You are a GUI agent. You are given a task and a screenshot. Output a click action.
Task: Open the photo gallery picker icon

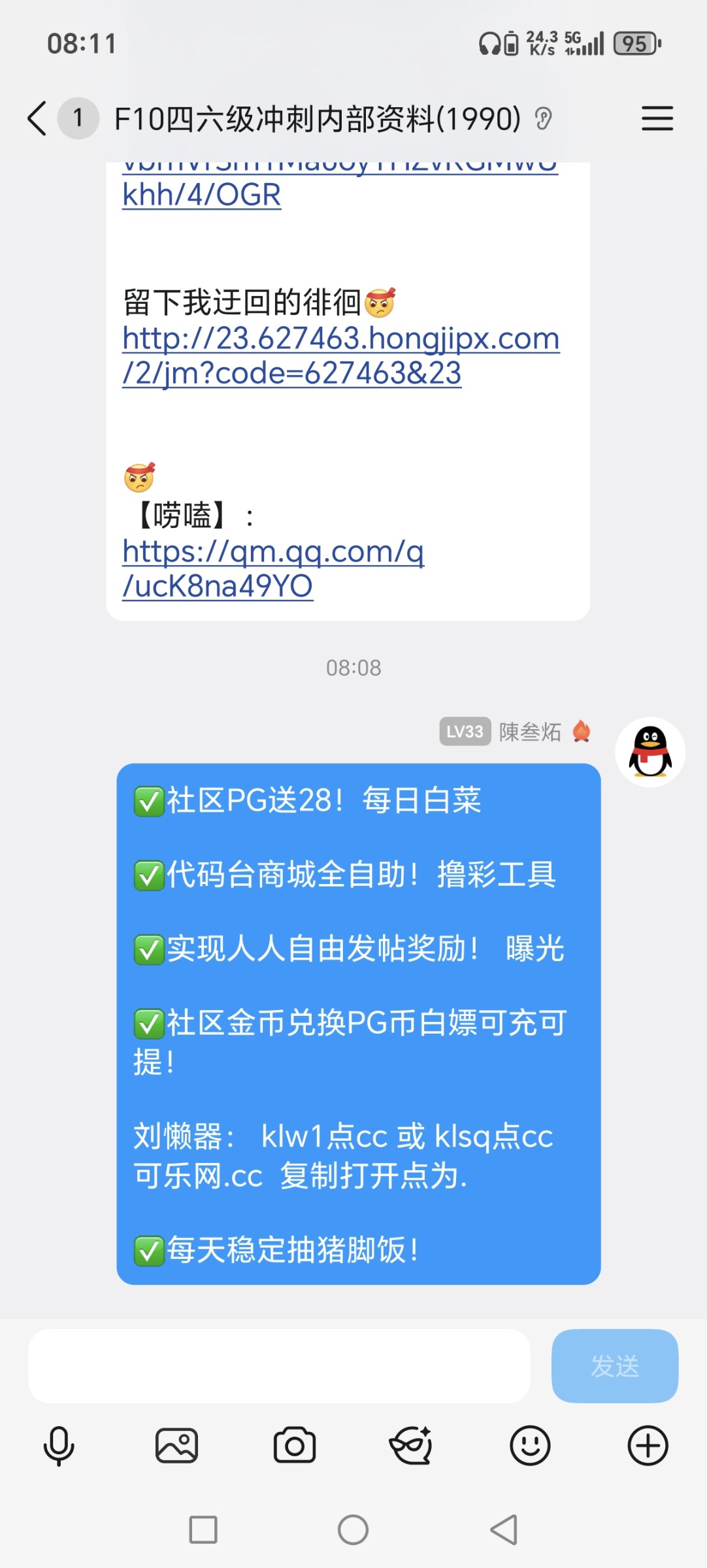tap(176, 1444)
